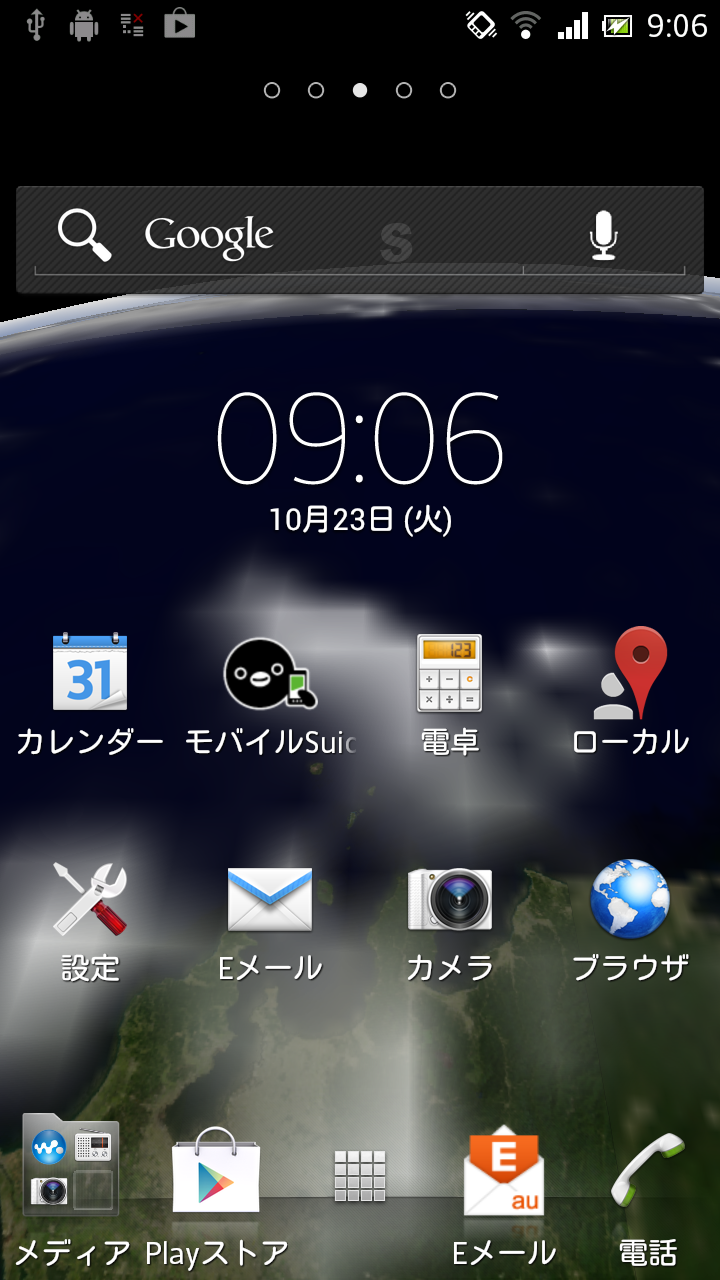
Task: Open the 電卓 calculator
Action: 450,693
